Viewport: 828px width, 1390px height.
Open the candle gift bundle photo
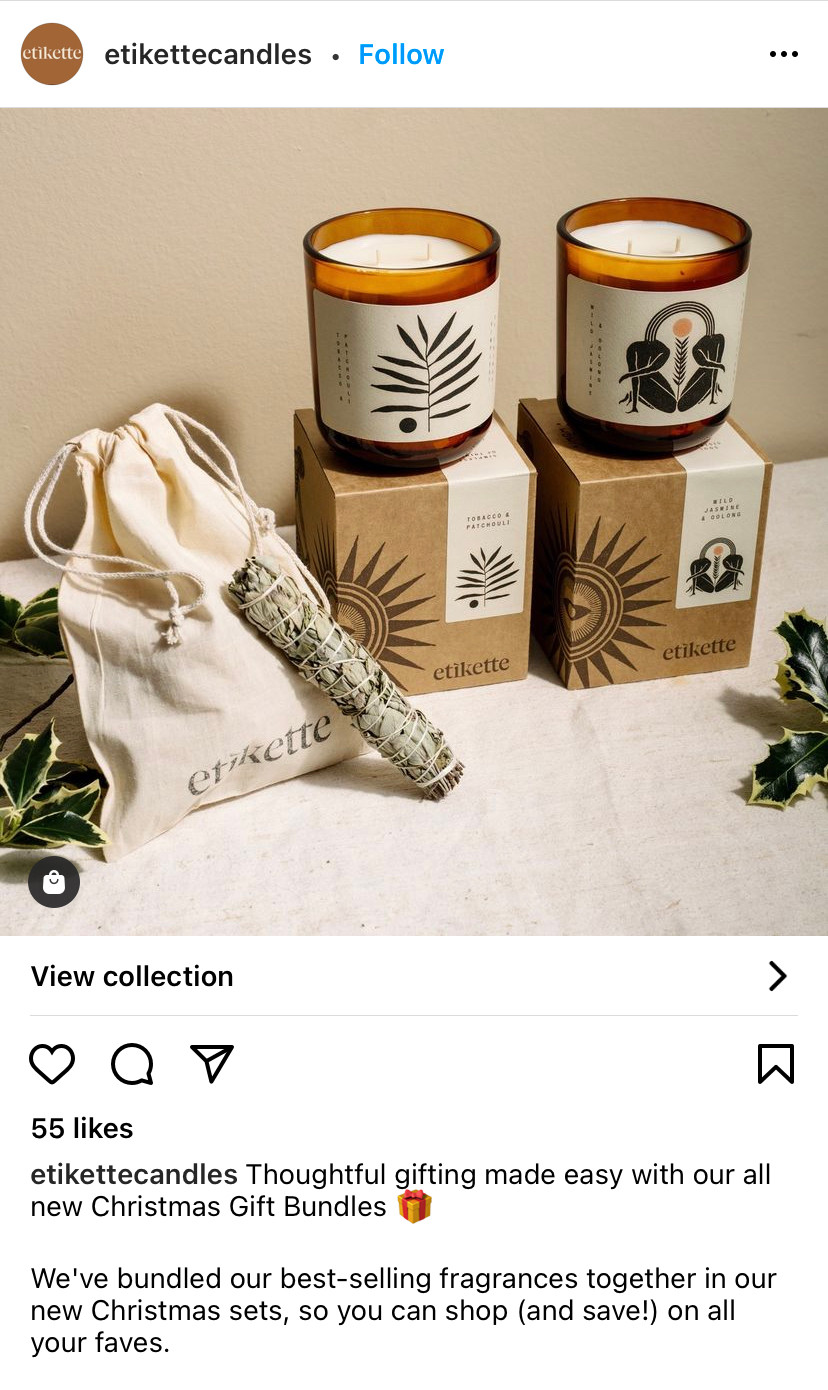(x=414, y=522)
